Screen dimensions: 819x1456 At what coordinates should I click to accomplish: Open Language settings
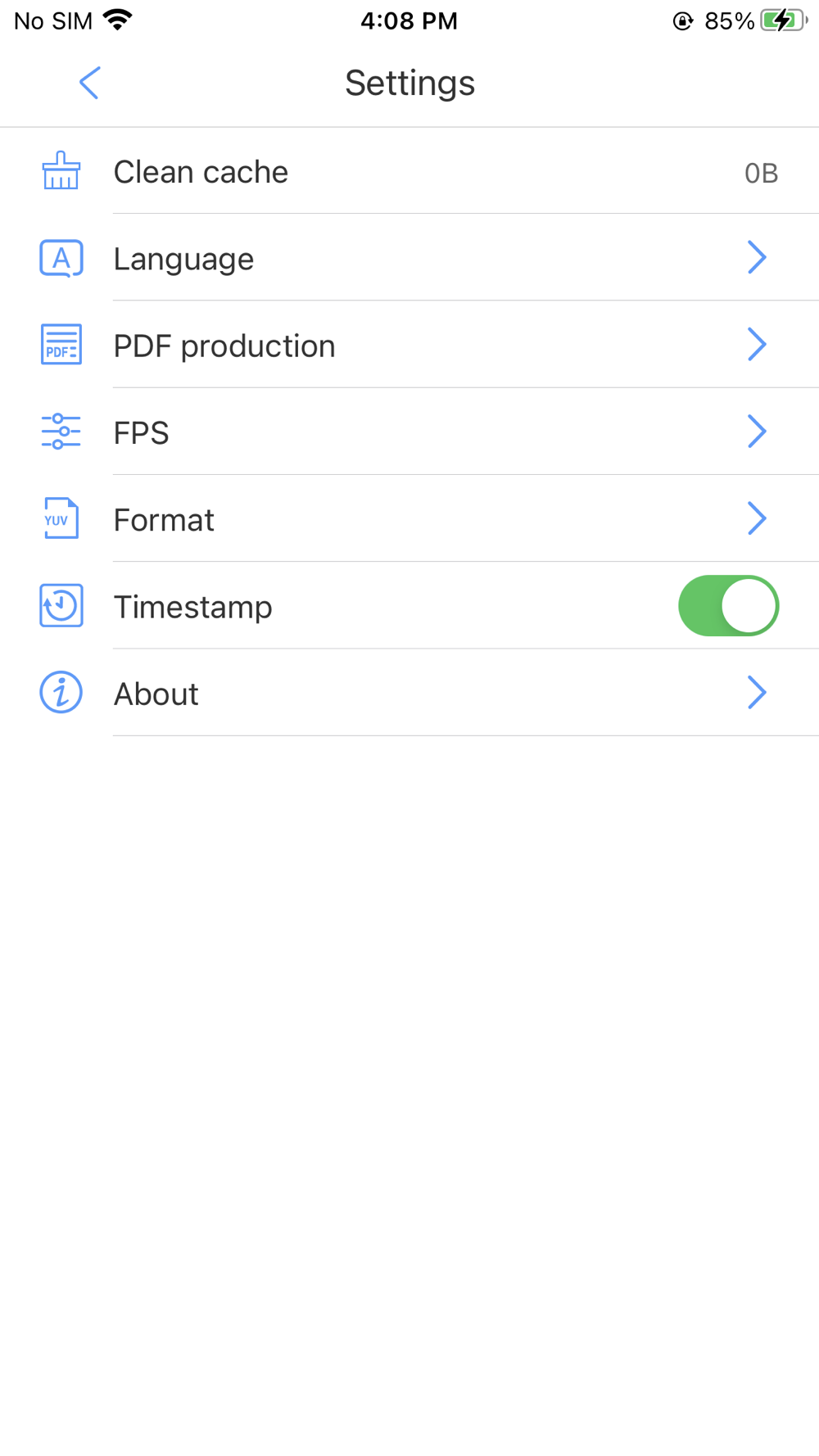point(409,258)
